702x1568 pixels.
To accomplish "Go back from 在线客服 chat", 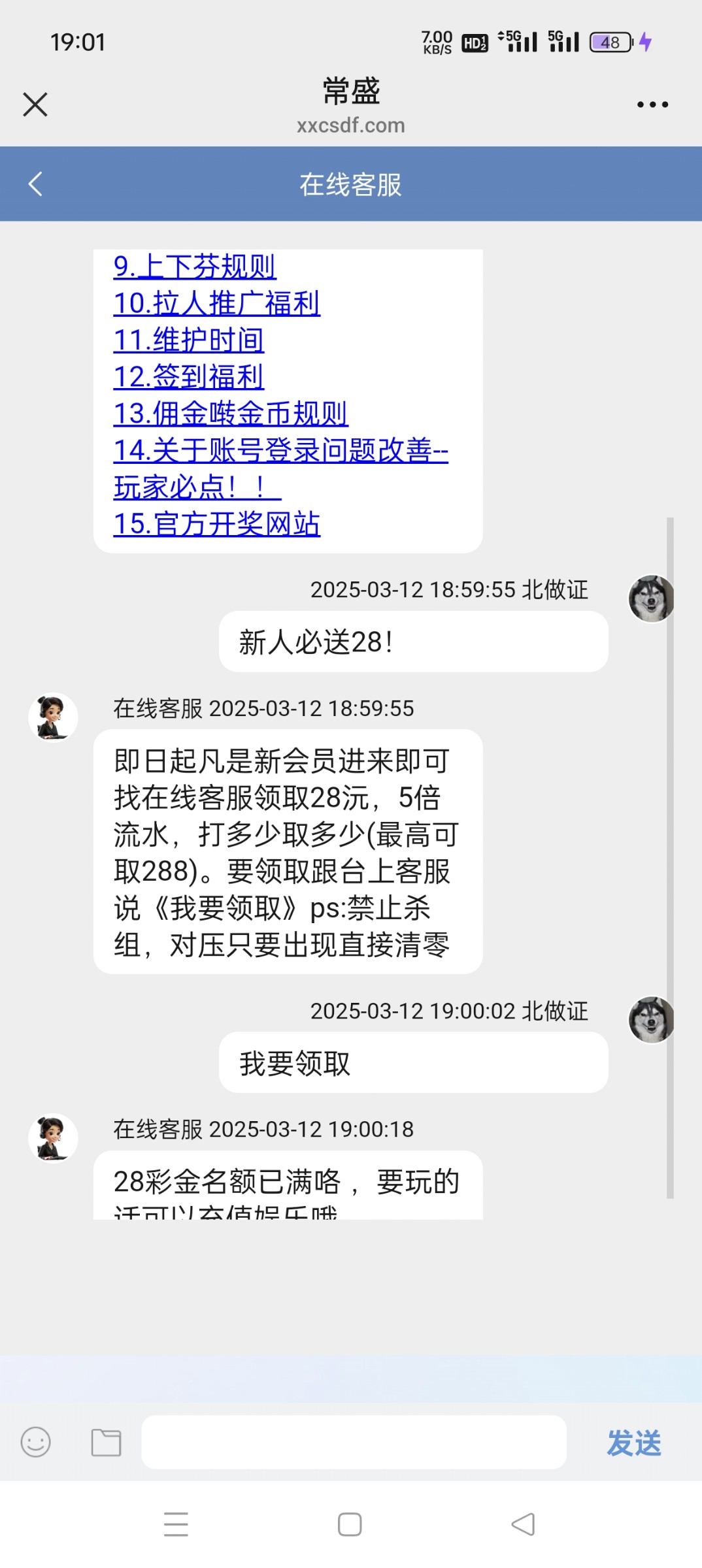I will click(x=36, y=184).
